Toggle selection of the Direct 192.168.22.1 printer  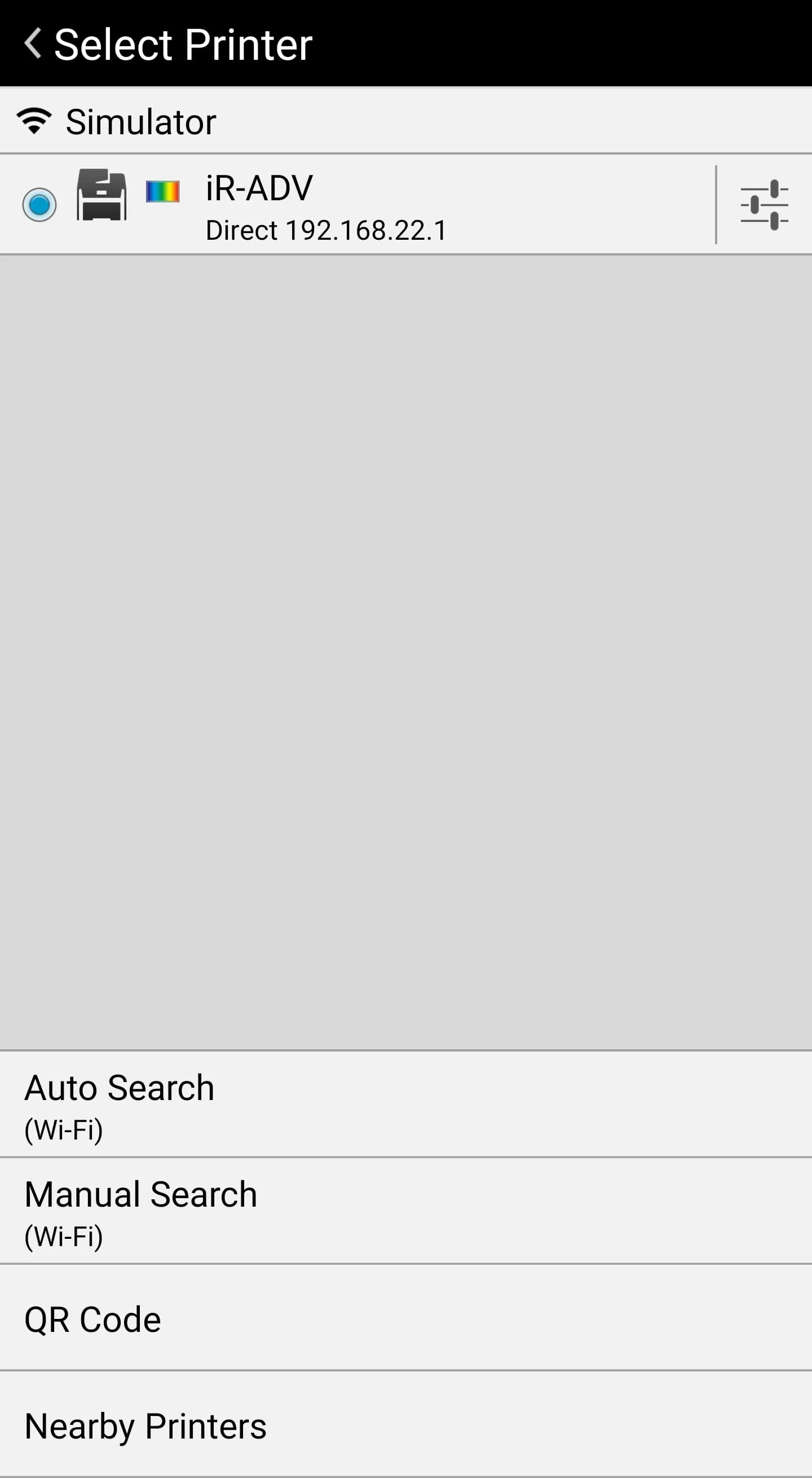coord(38,204)
